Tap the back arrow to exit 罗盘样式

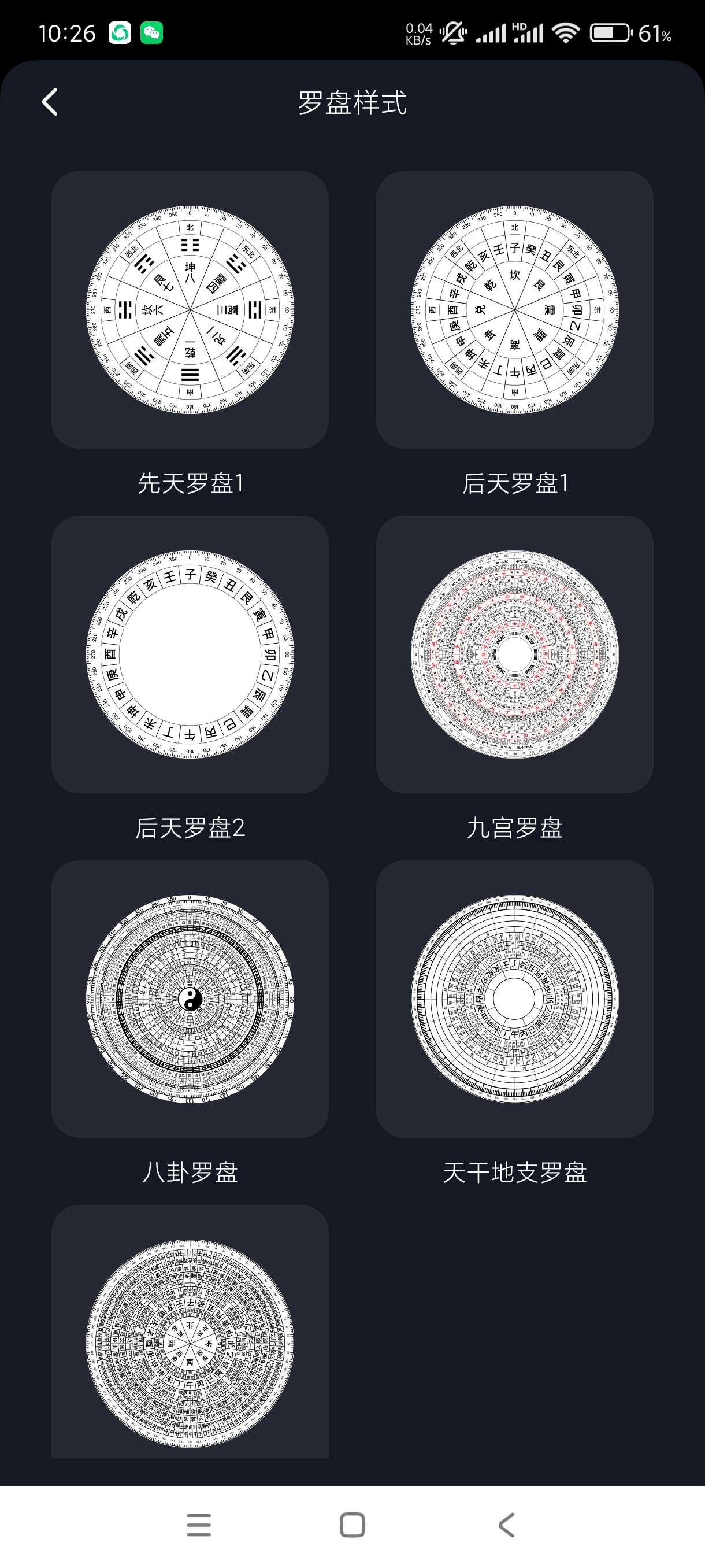point(49,102)
